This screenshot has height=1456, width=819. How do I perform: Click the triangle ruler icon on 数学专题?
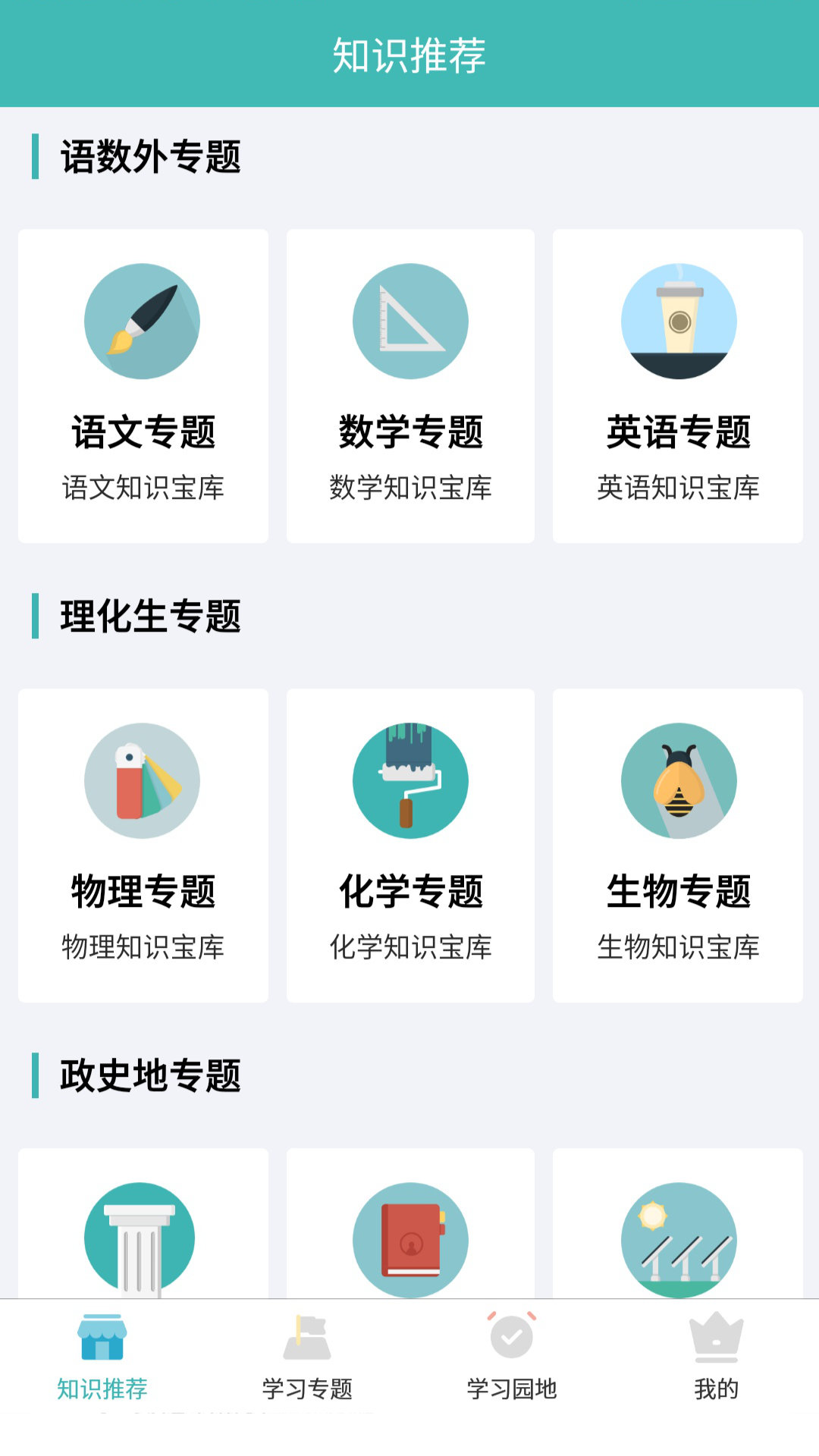click(410, 321)
